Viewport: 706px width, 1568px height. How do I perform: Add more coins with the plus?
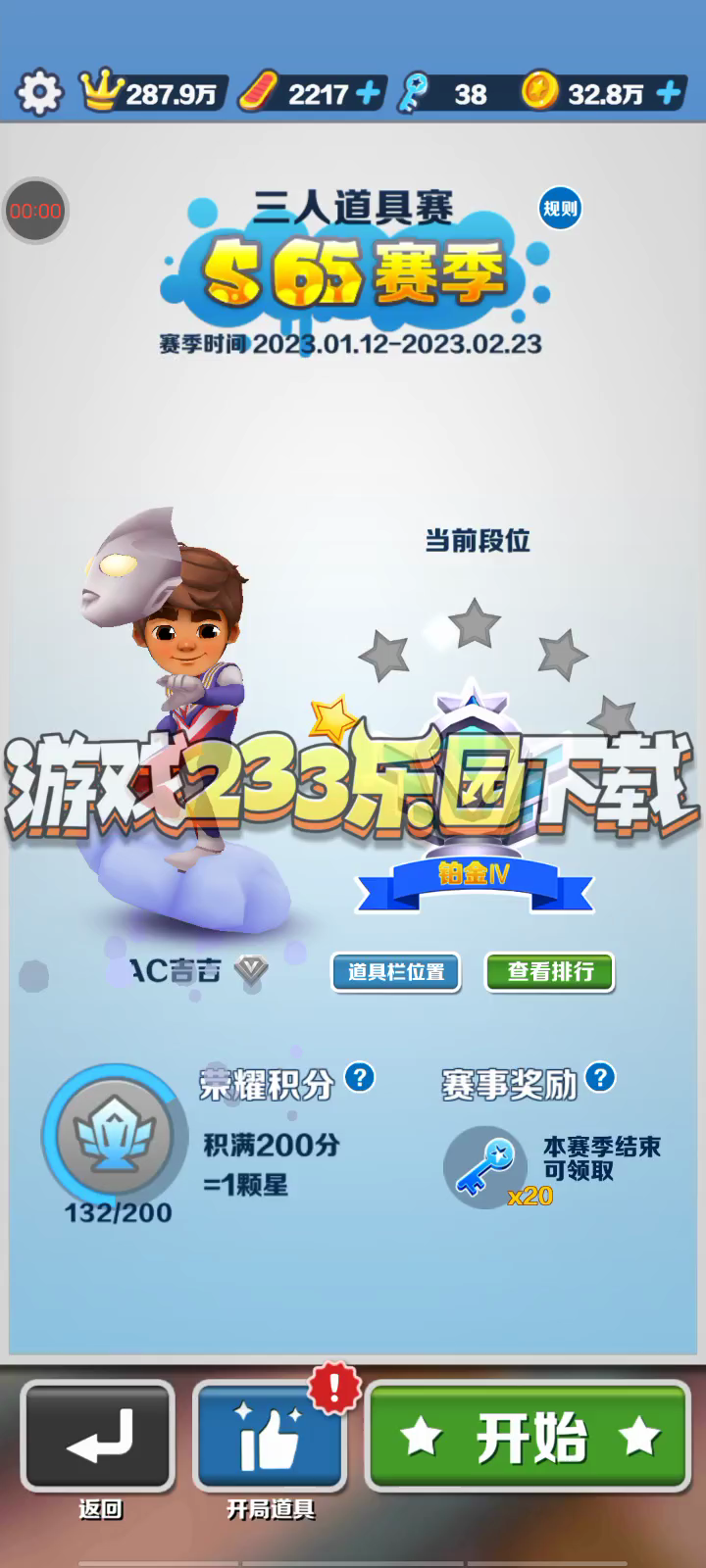coord(669,93)
